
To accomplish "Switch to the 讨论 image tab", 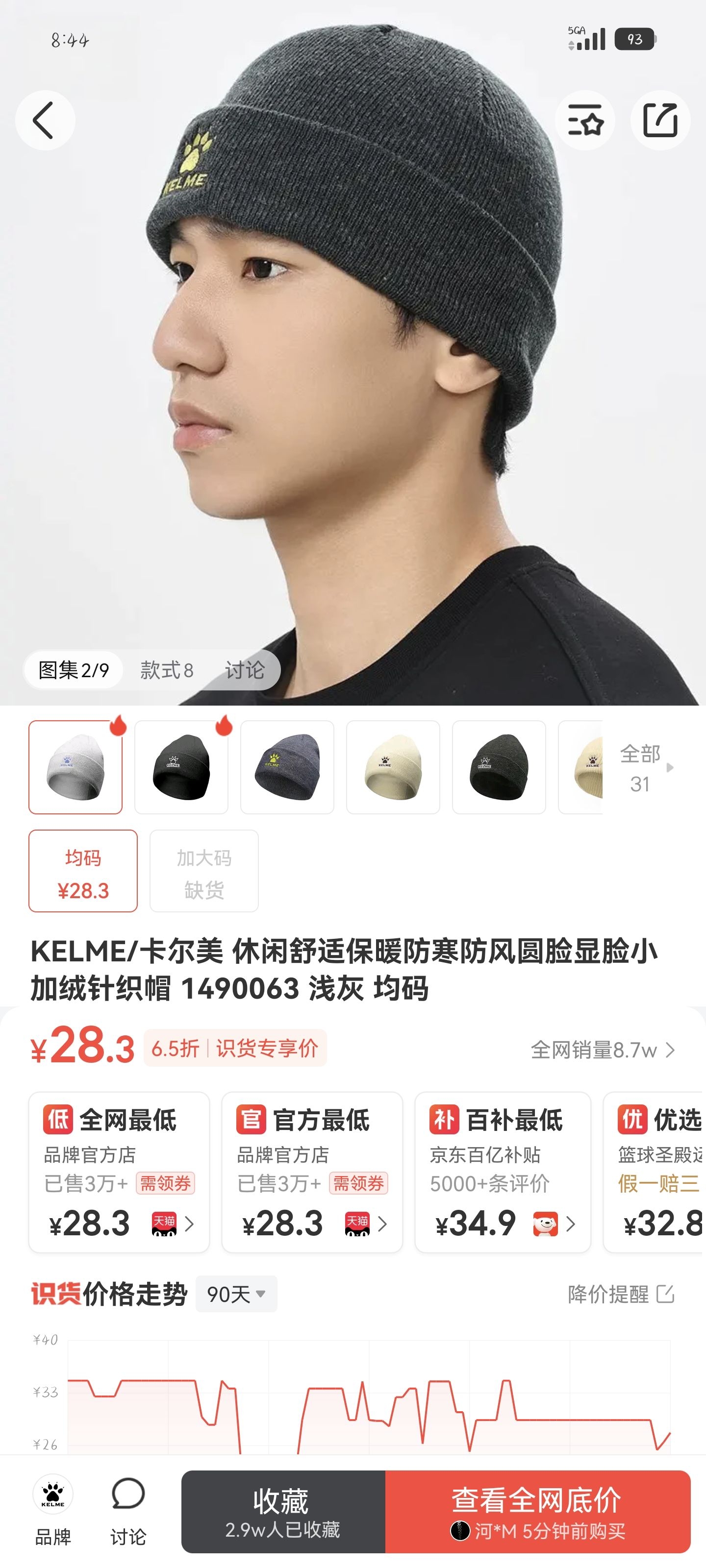I will tap(245, 670).
